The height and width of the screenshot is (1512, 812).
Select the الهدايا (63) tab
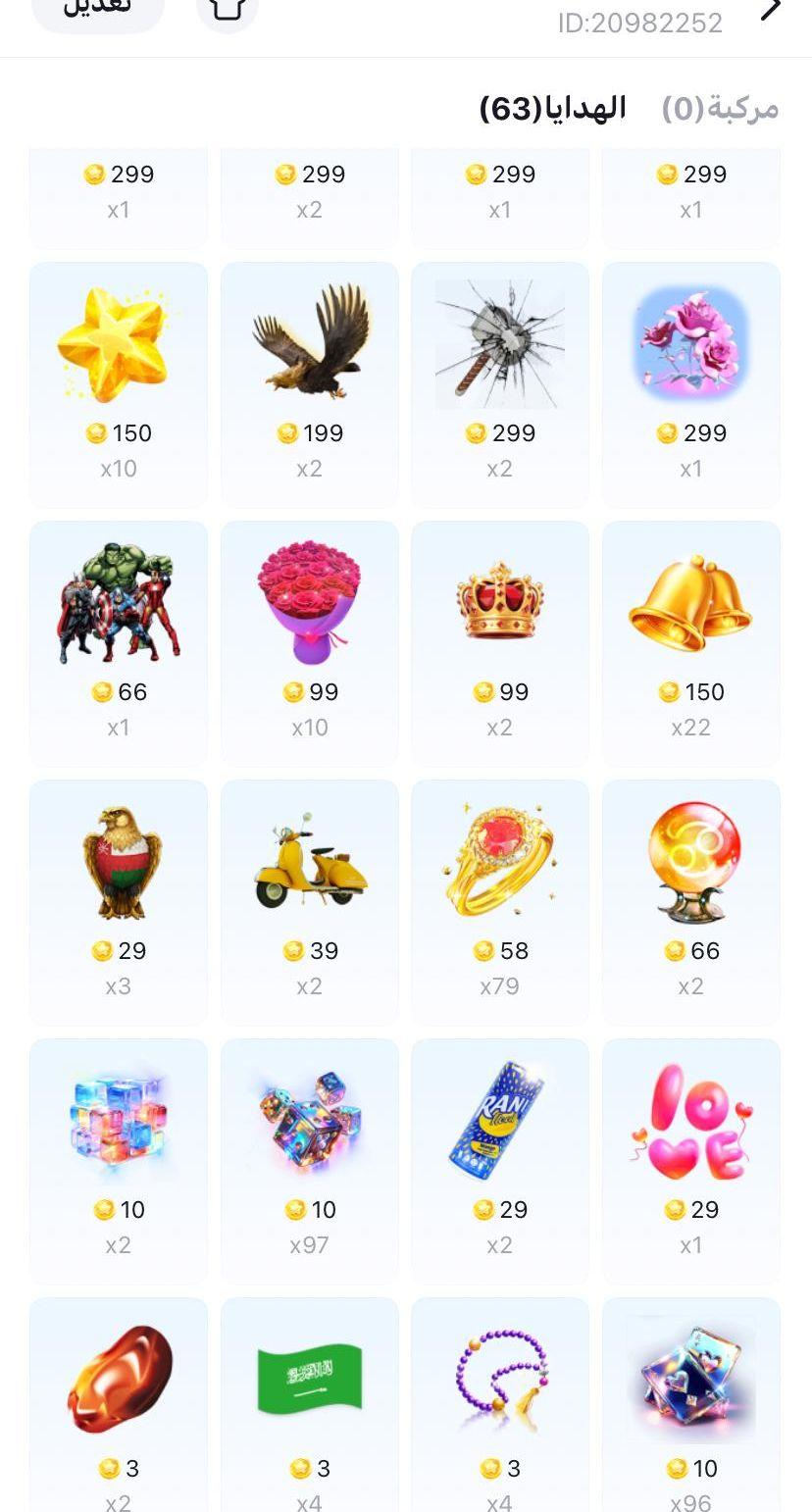pyautogui.click(x=553, y=109)
